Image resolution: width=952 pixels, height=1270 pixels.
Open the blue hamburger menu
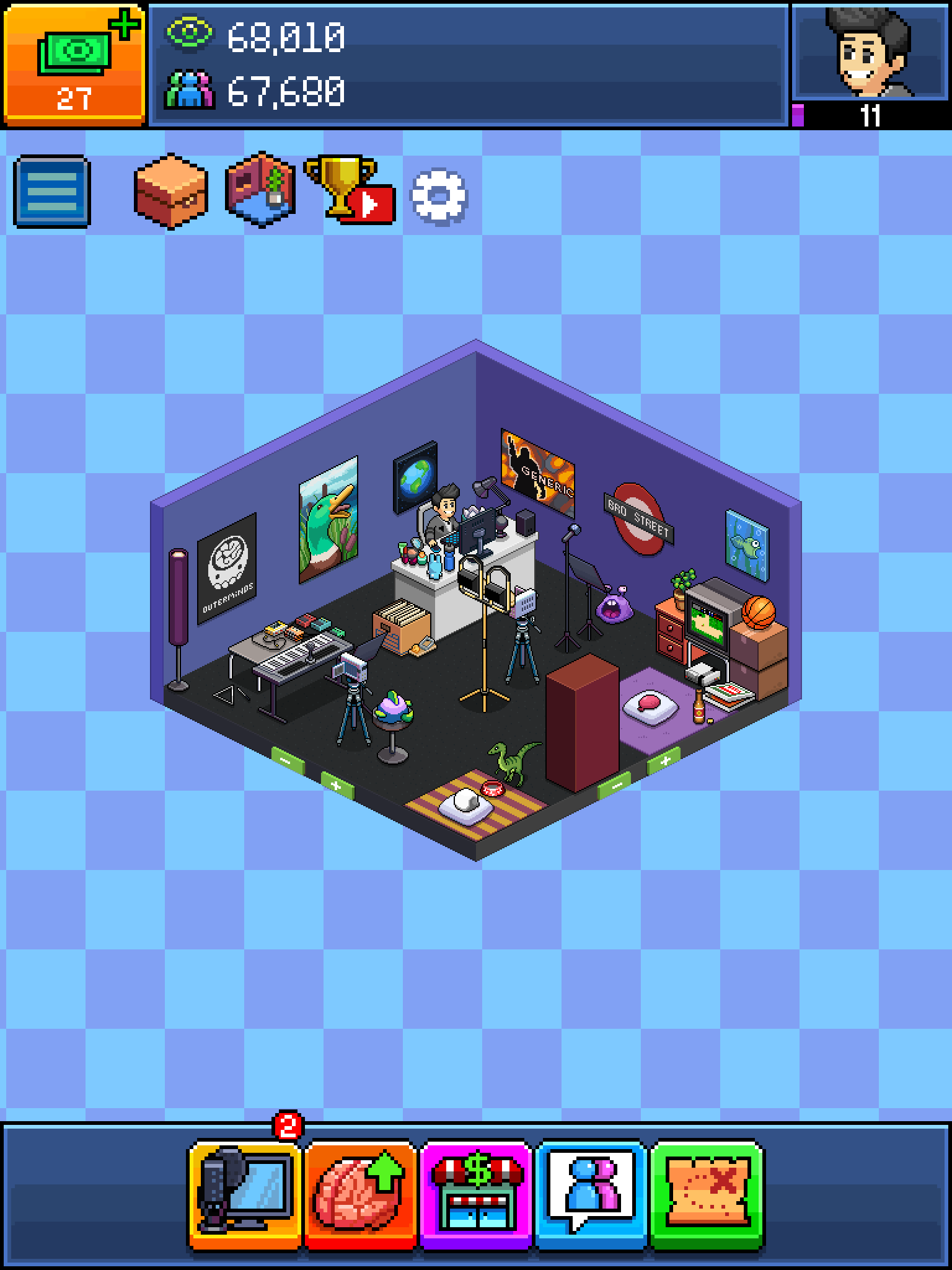coord(52,192)
